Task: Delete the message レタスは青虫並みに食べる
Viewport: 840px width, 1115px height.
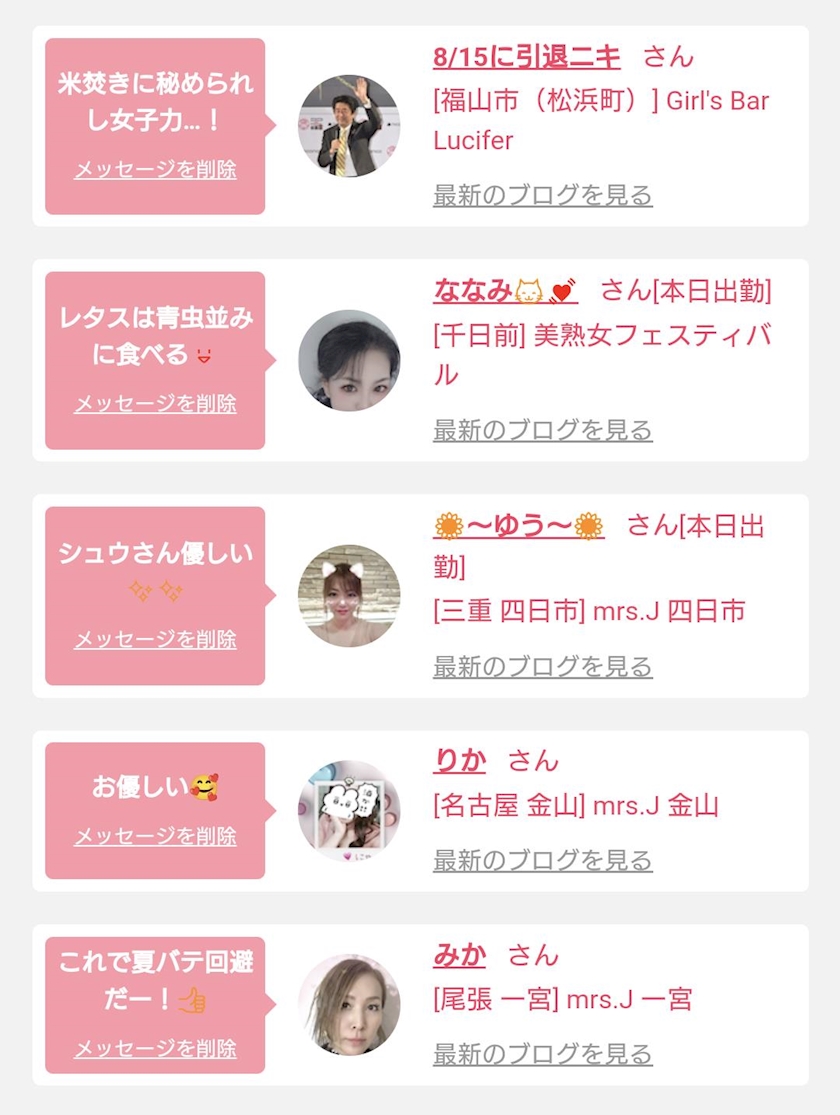Action: pos(155,403)
